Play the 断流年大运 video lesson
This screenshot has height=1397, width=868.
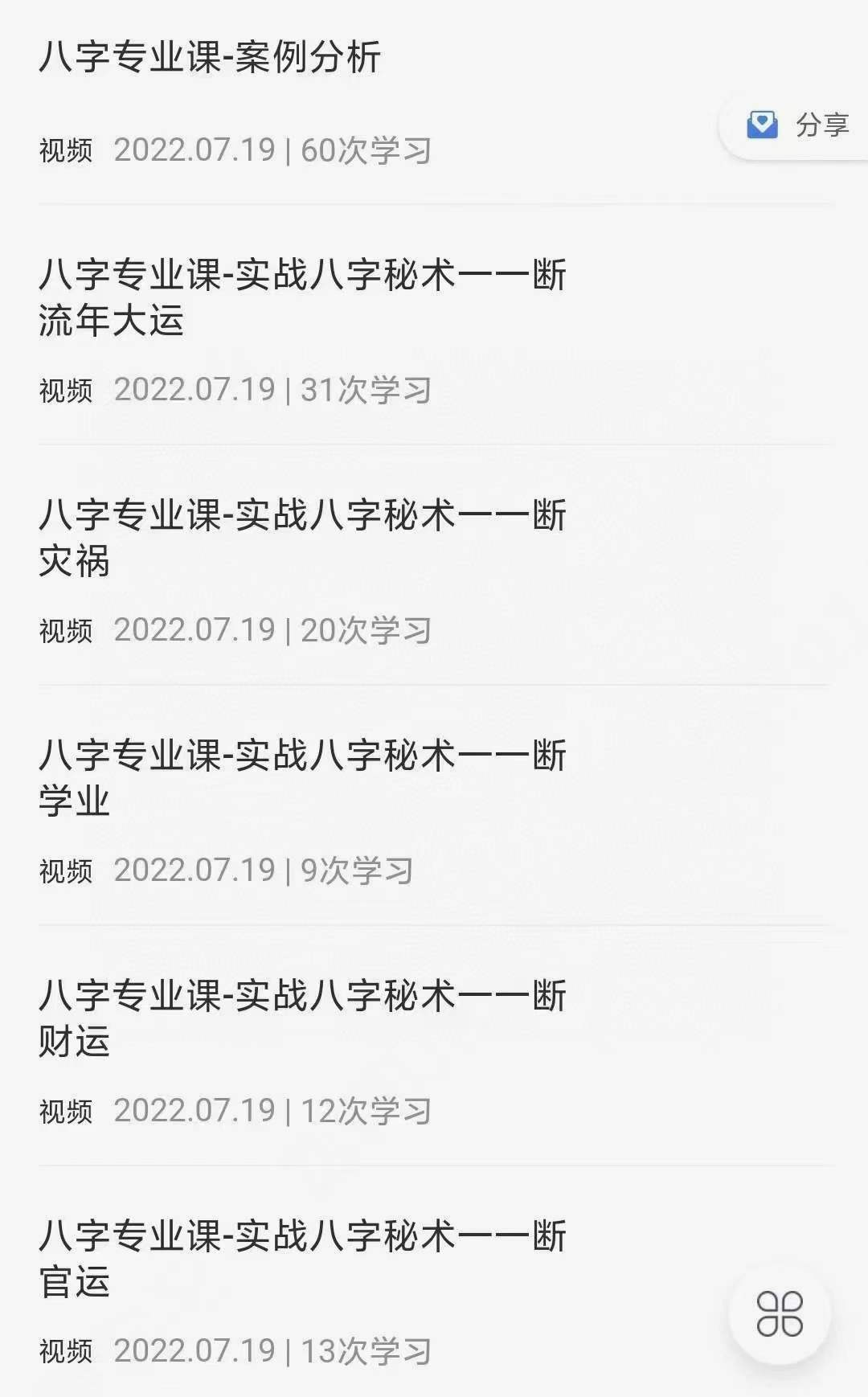click(302, 297)
